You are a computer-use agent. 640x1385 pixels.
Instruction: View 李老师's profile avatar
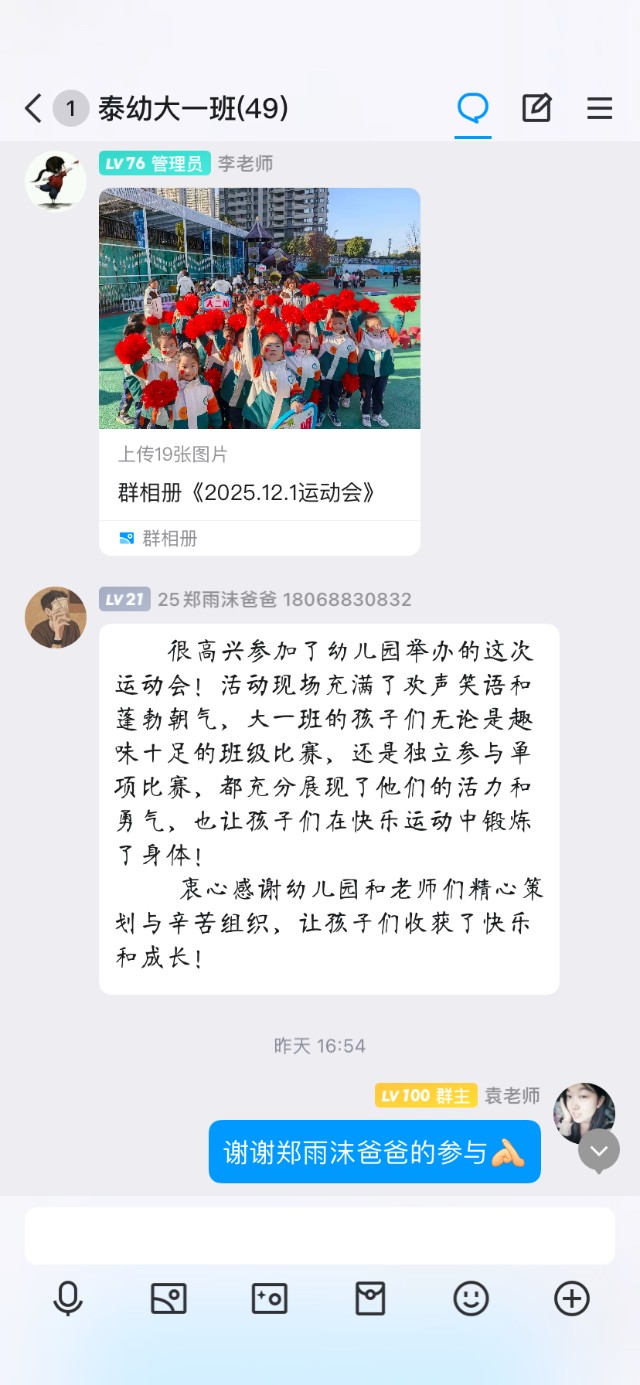55,181
